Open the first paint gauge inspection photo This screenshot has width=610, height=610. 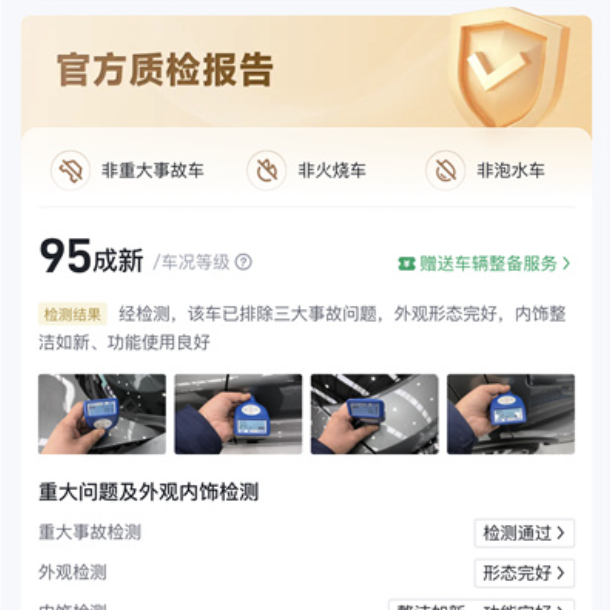pyautogui.click(x=102, y=414)
